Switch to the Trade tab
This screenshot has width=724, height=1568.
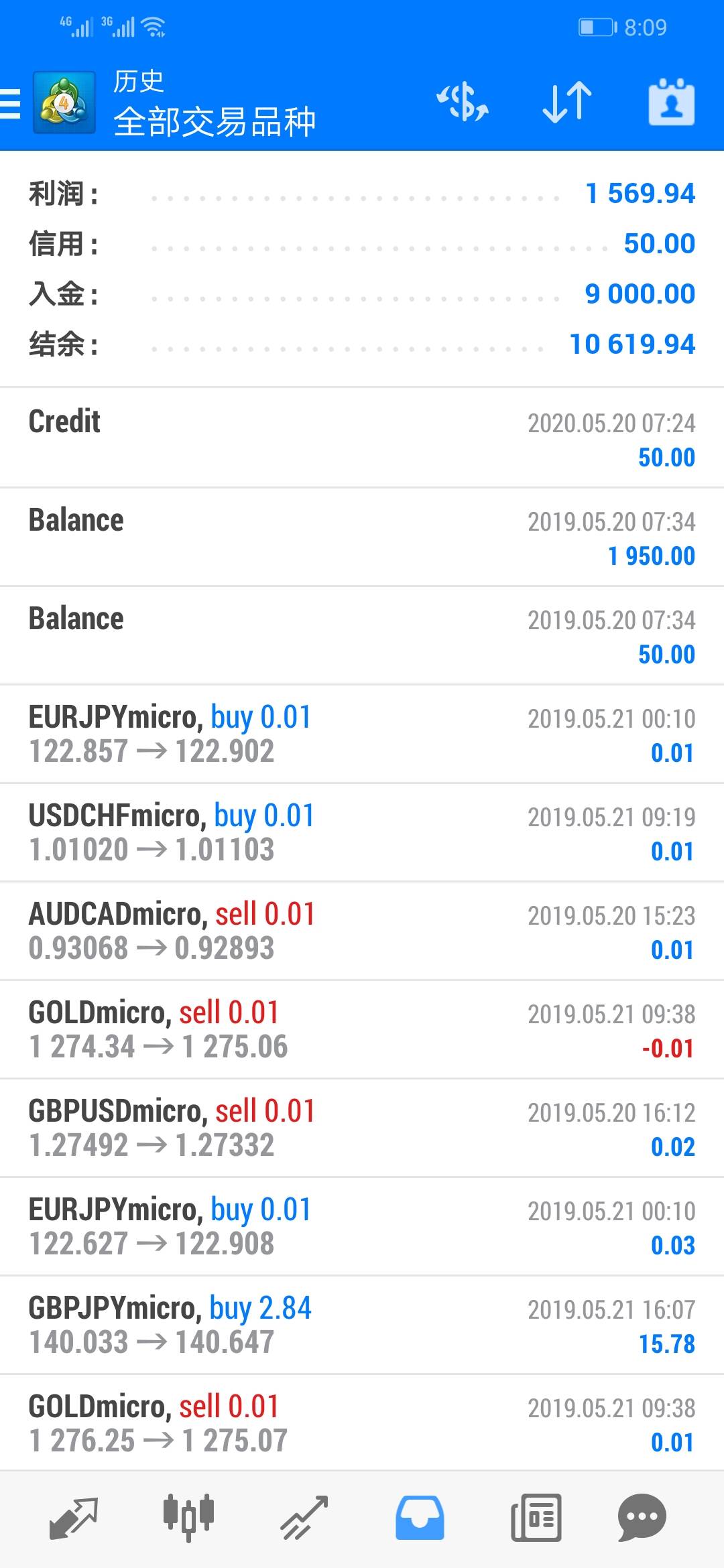[304, 1518]
